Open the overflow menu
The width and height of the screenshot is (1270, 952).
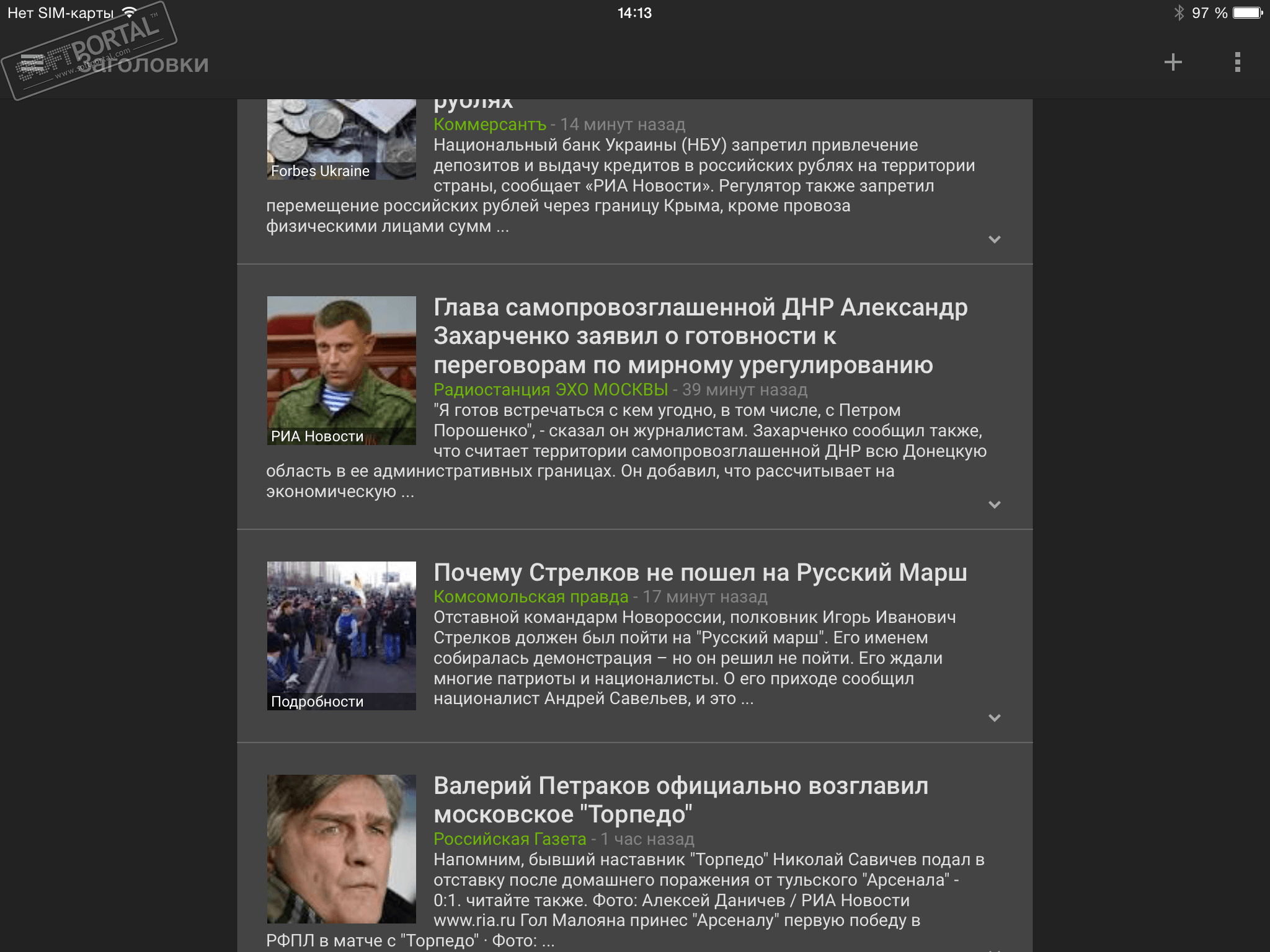1237,62
